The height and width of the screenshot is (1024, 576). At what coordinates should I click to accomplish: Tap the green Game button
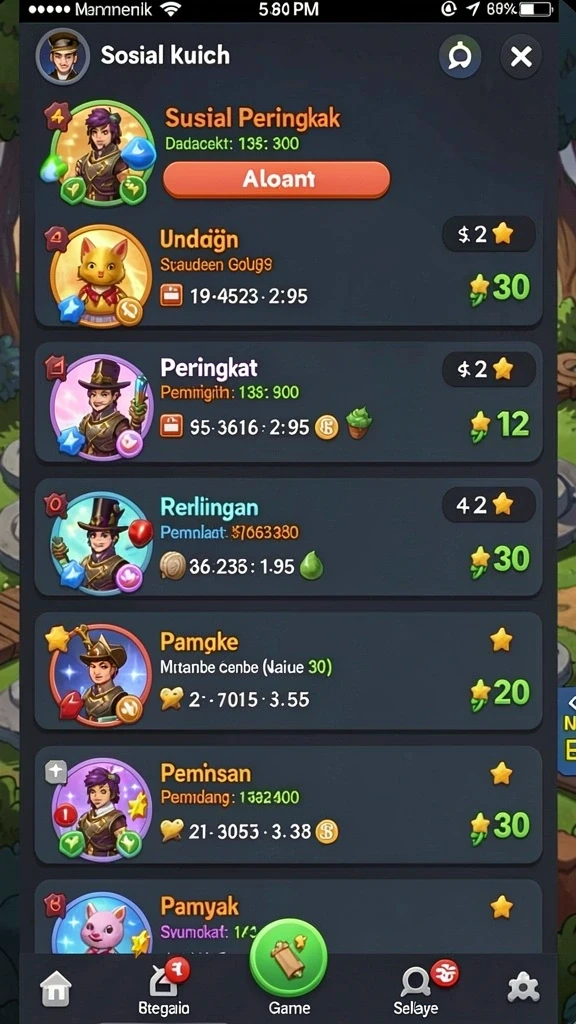click(288, 958)
